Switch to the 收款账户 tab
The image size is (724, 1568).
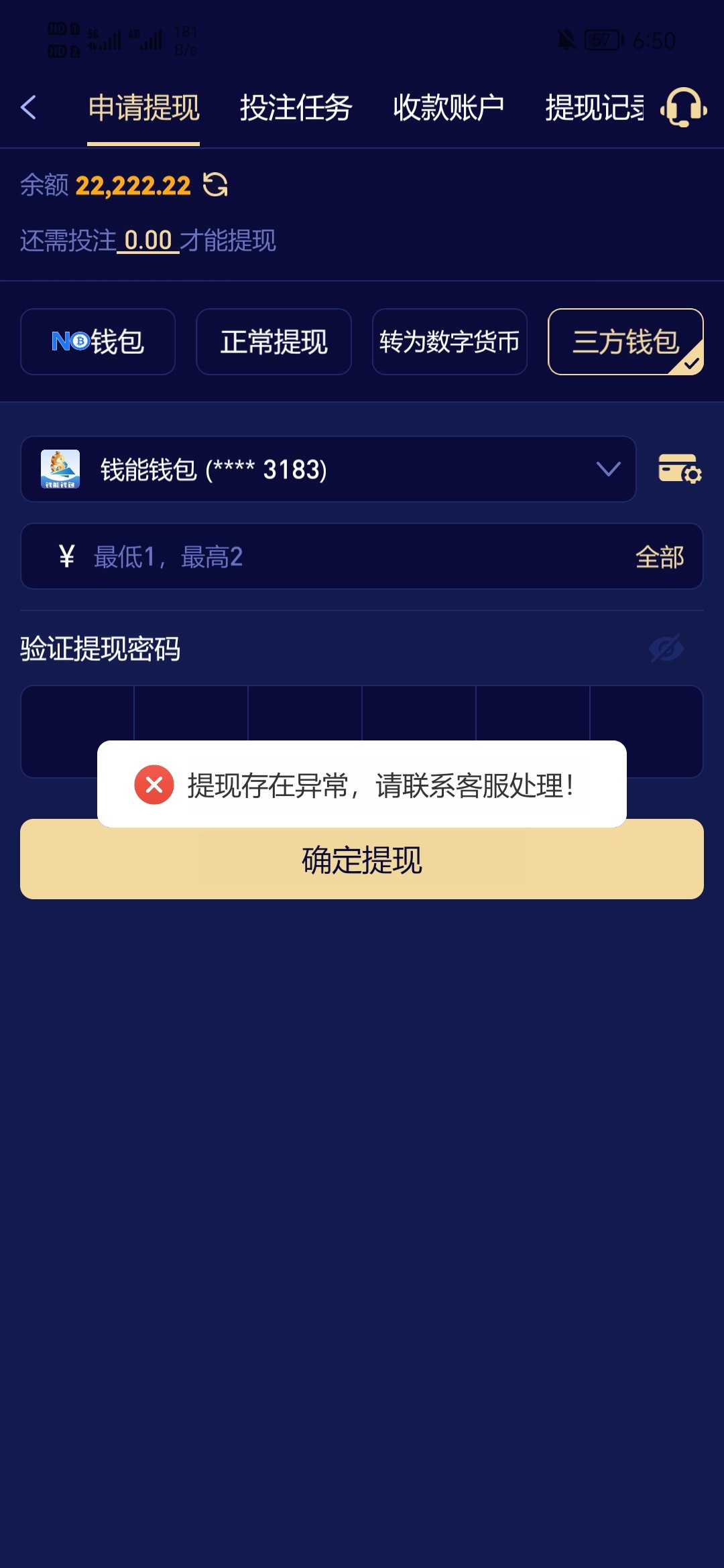(448, 107)
